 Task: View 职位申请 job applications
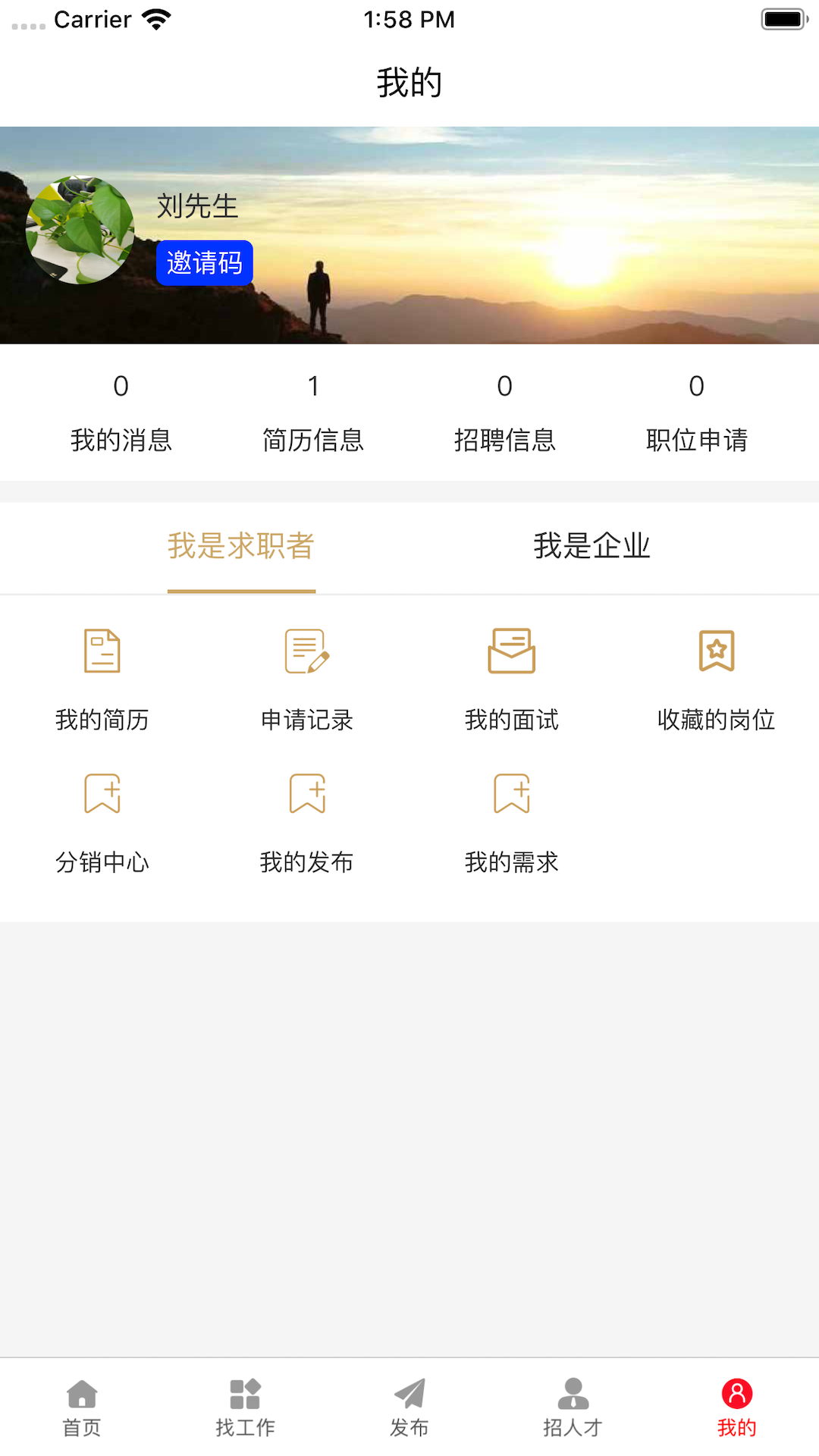coord(697,413)
